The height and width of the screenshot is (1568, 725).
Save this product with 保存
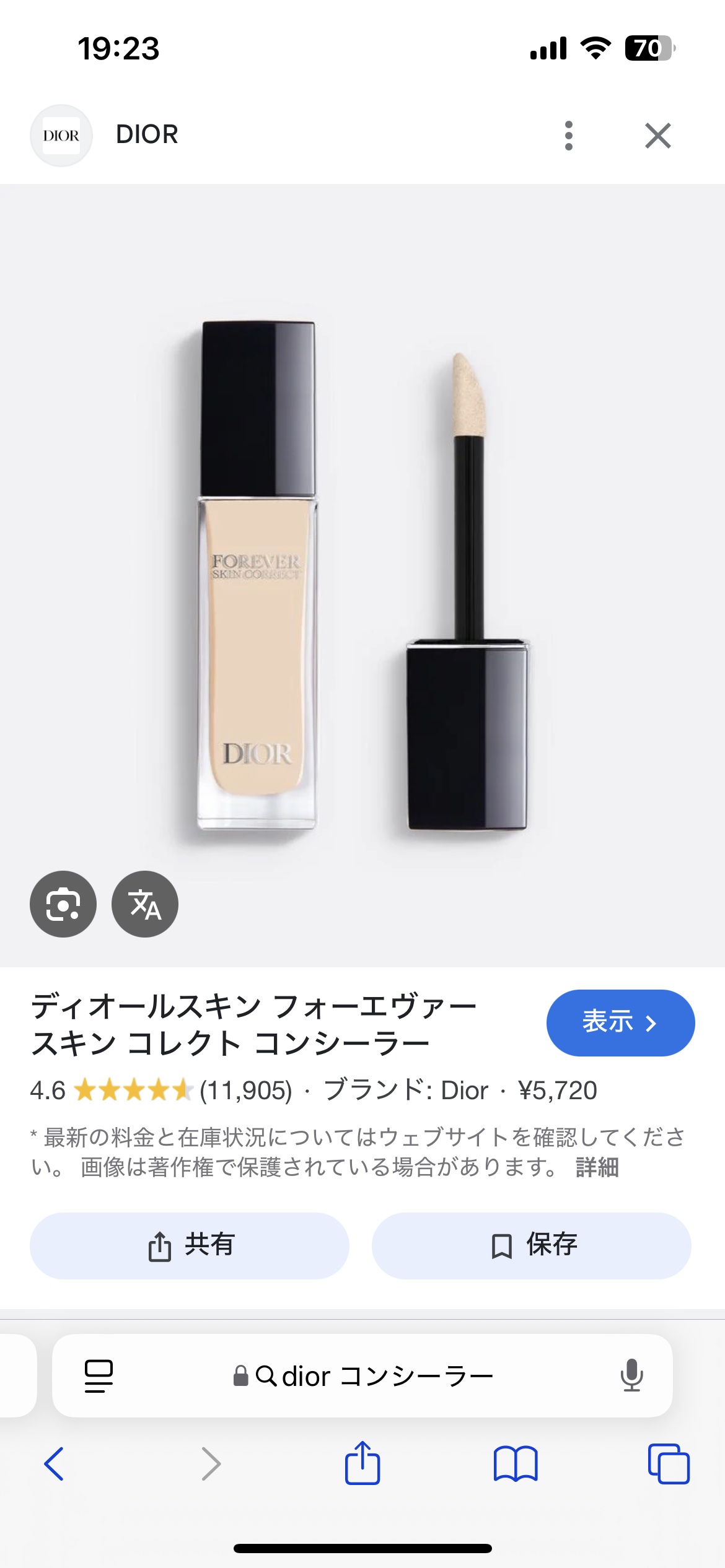click(531, 1245)
